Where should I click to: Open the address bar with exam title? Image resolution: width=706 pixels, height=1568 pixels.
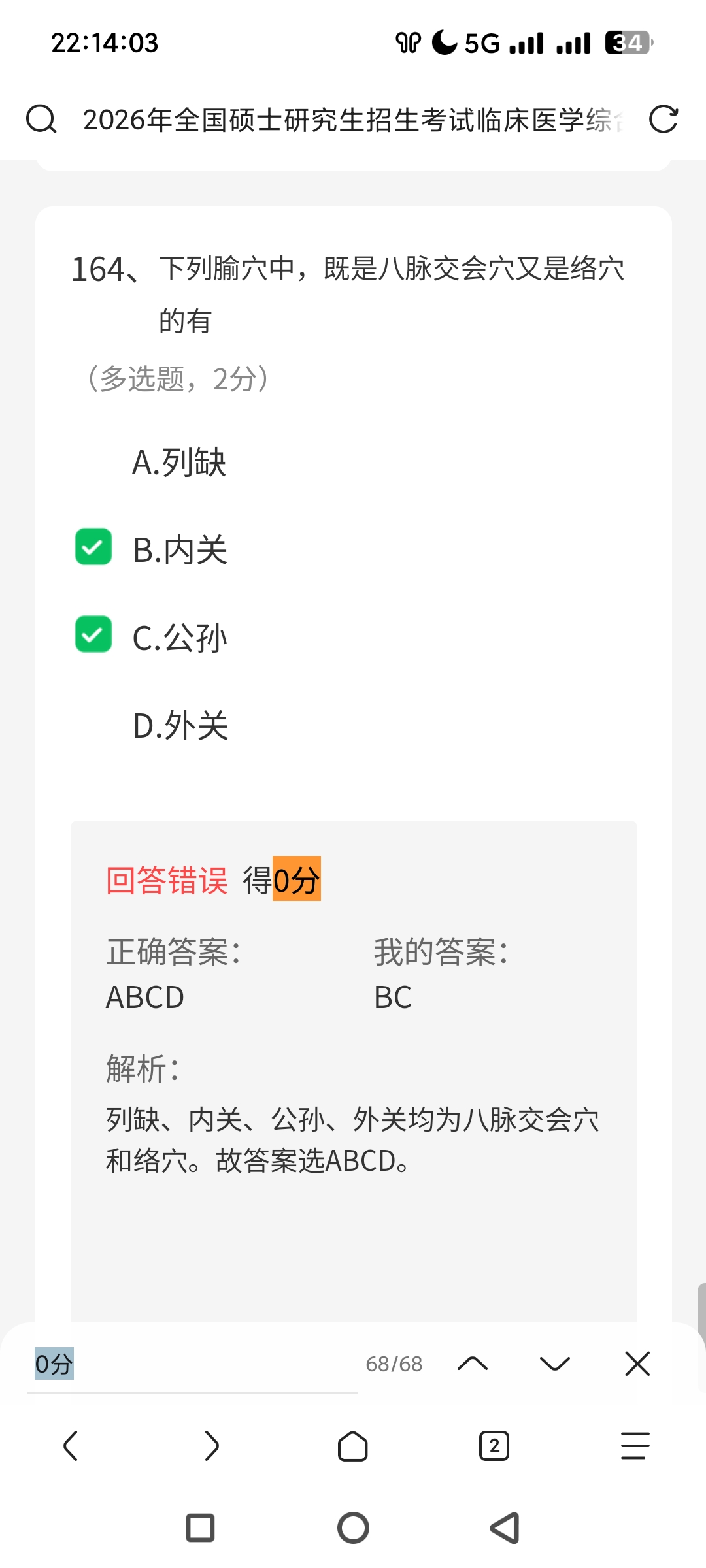tap(353, 120)
